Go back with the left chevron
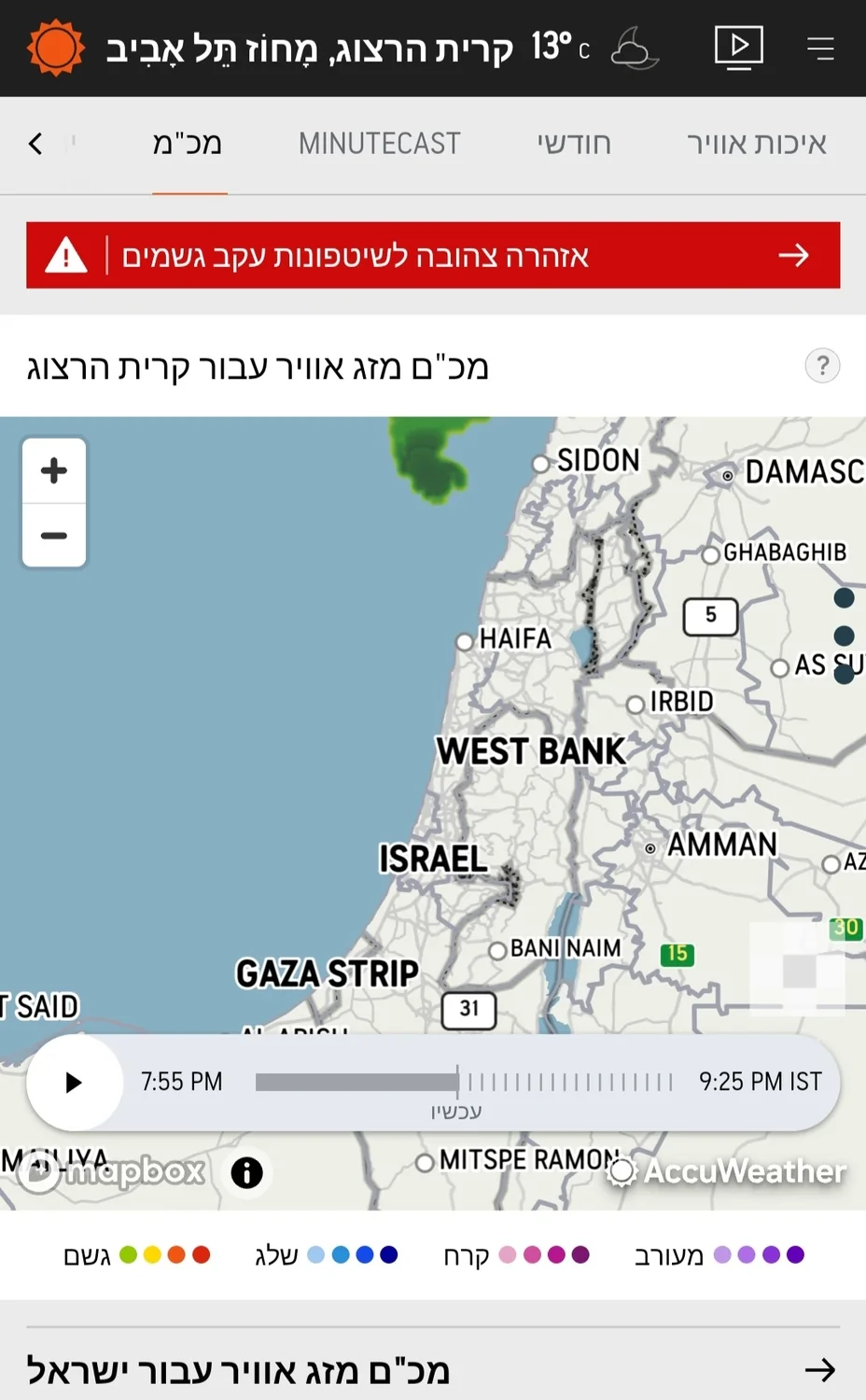Screen dimensions: 866x1400 tap(35, 144)
